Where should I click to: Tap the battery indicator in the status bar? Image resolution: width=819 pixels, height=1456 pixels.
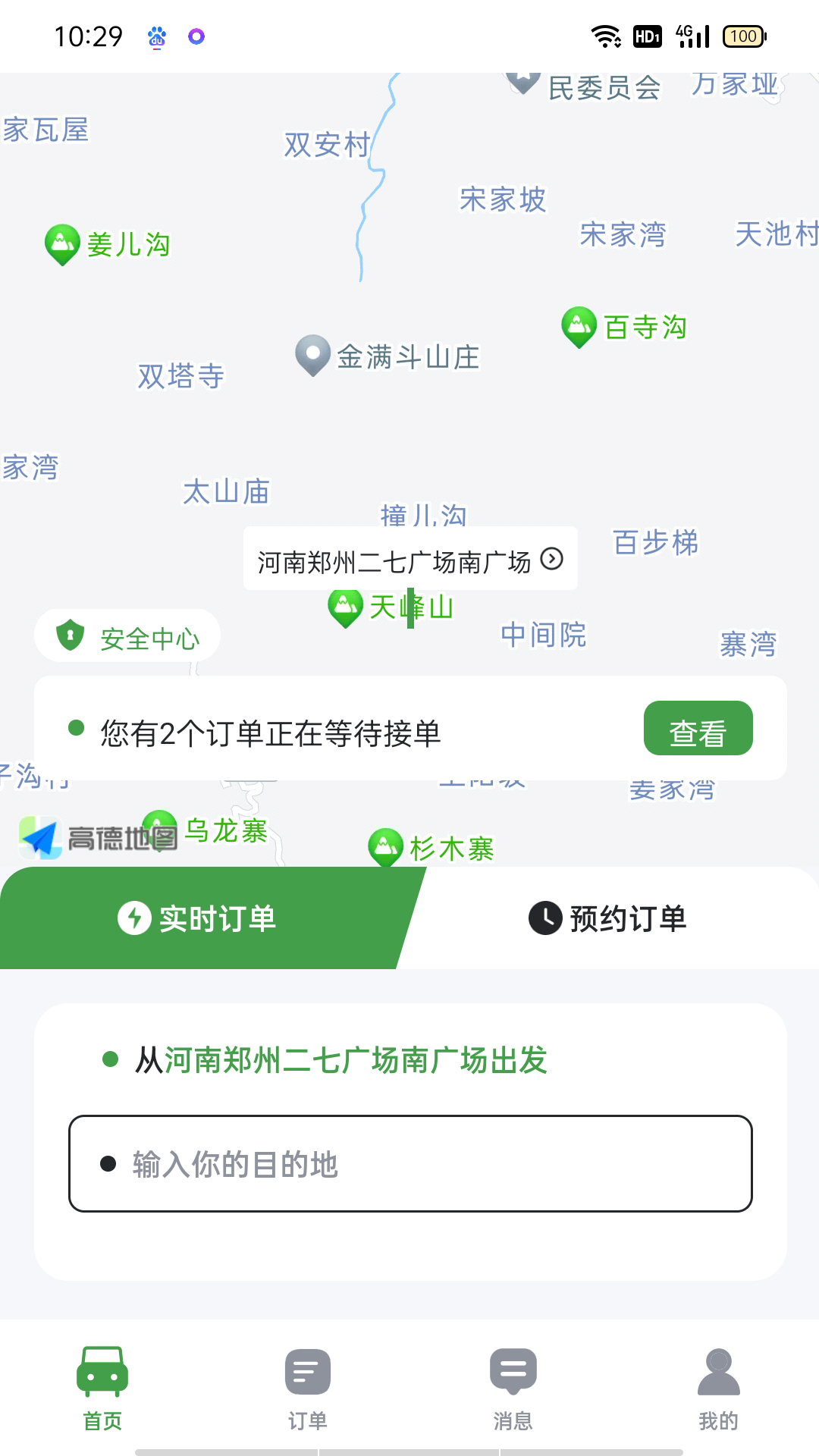tap(742, 35)
